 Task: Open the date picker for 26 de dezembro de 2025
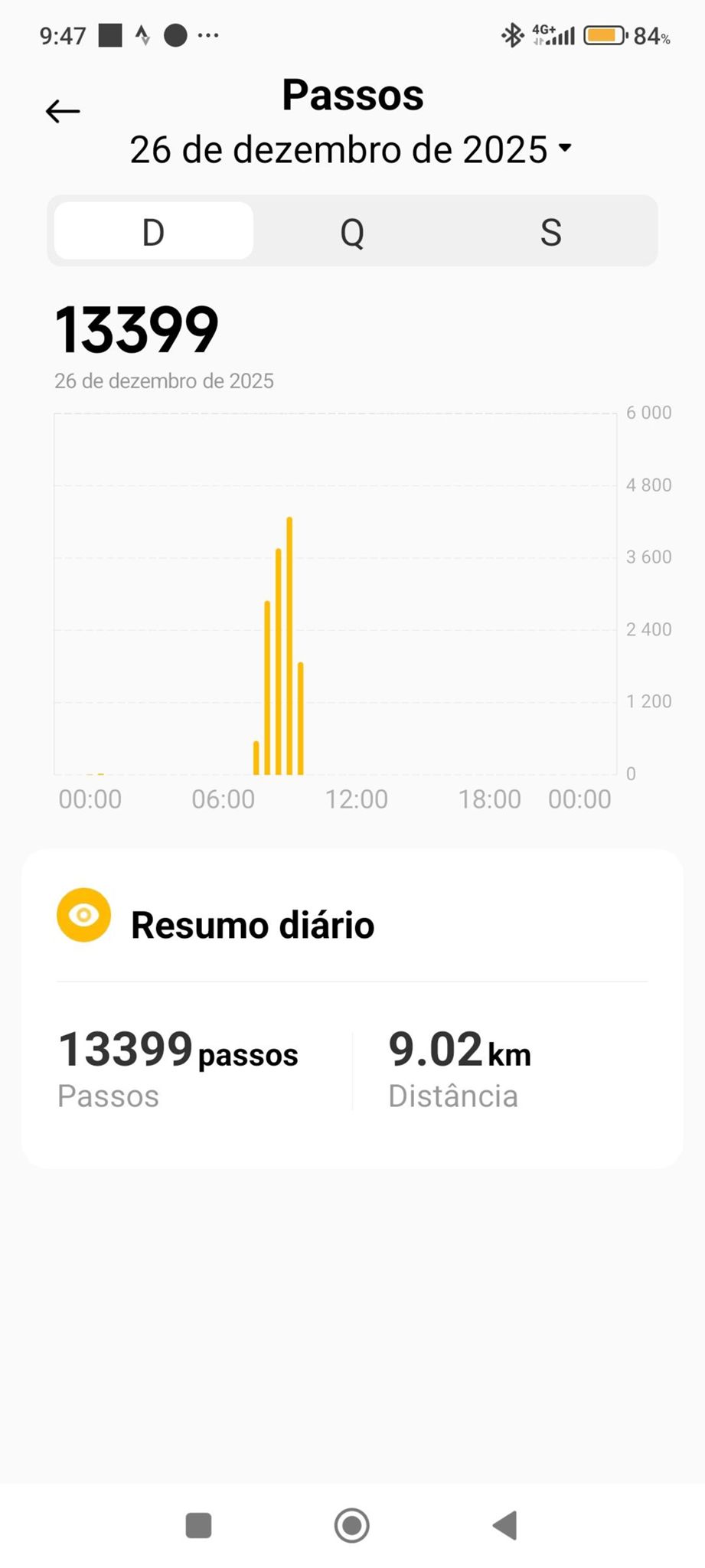pyautogui.click(x=351, y=149)
